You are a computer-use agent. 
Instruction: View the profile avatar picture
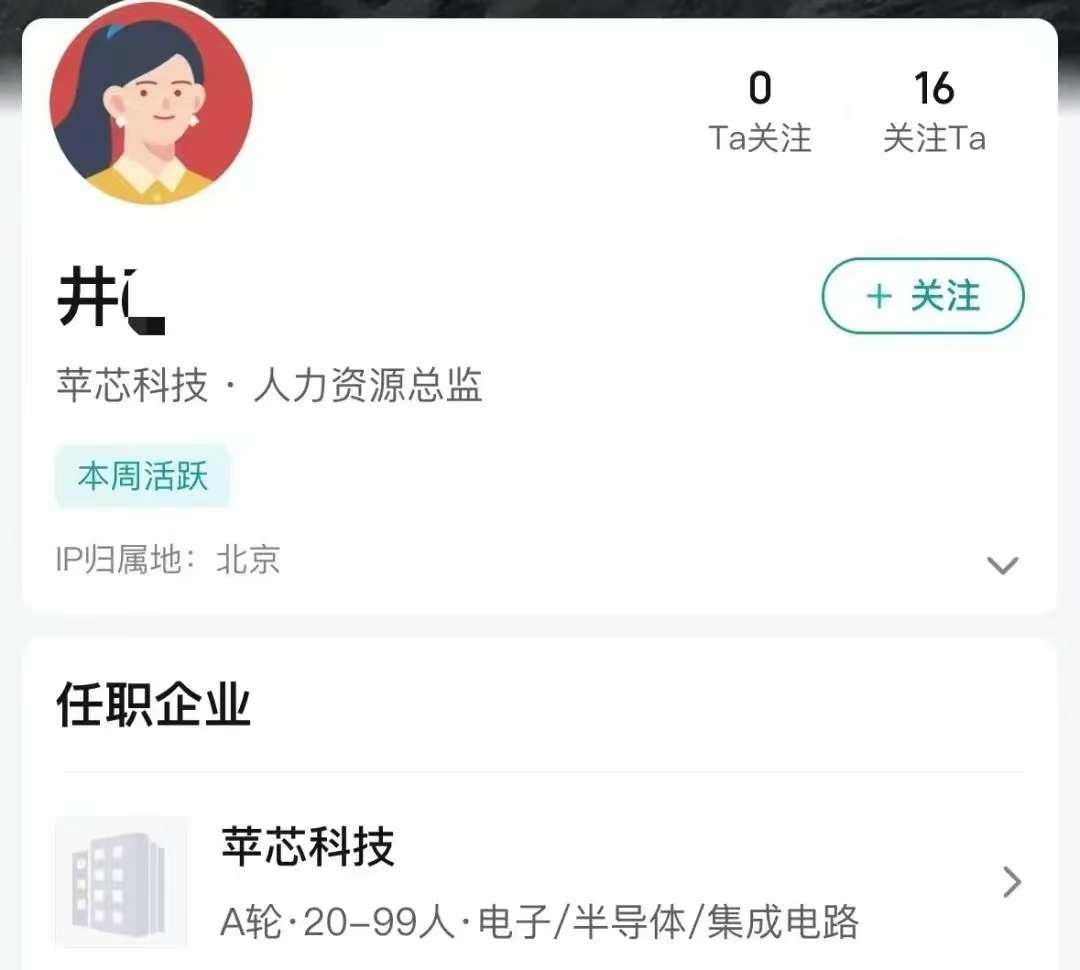point(151,104)
